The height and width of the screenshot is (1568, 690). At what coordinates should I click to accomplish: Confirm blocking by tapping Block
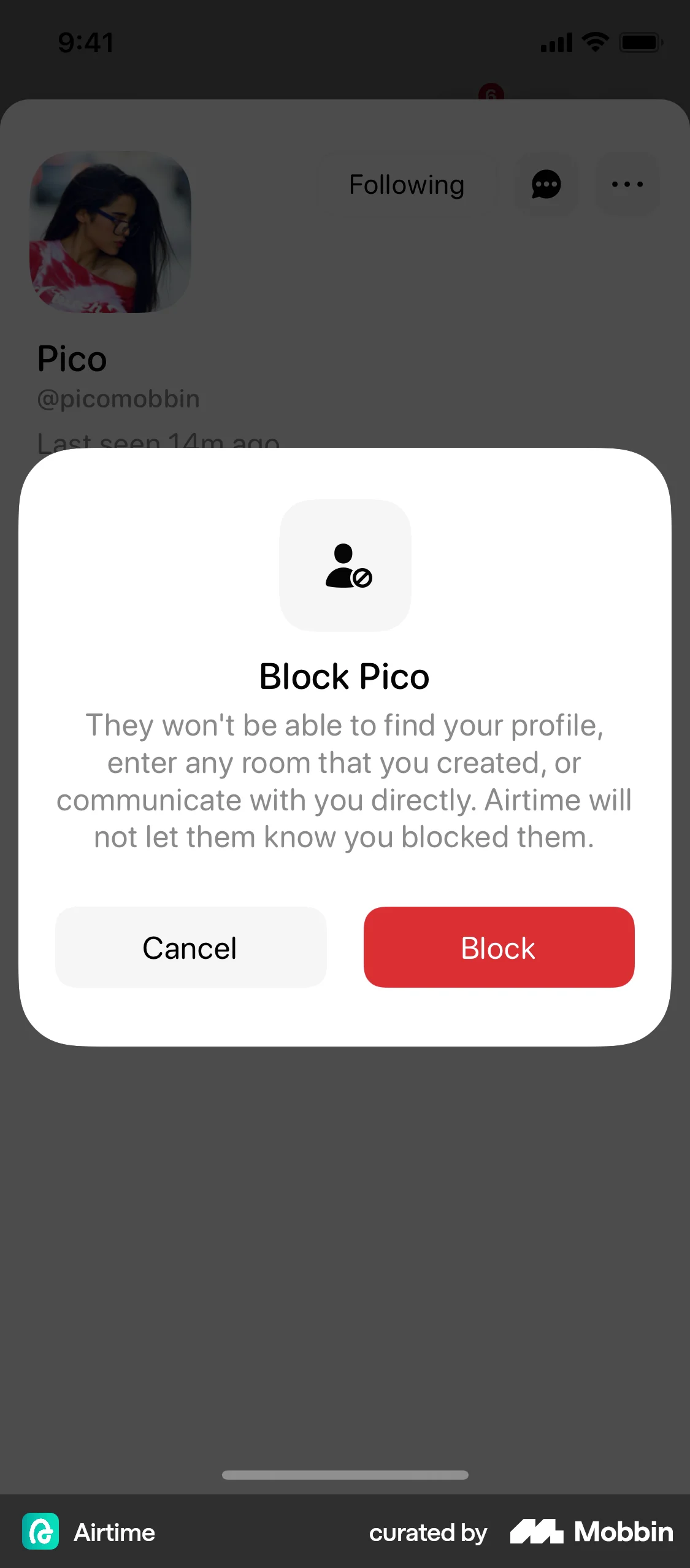498,947
